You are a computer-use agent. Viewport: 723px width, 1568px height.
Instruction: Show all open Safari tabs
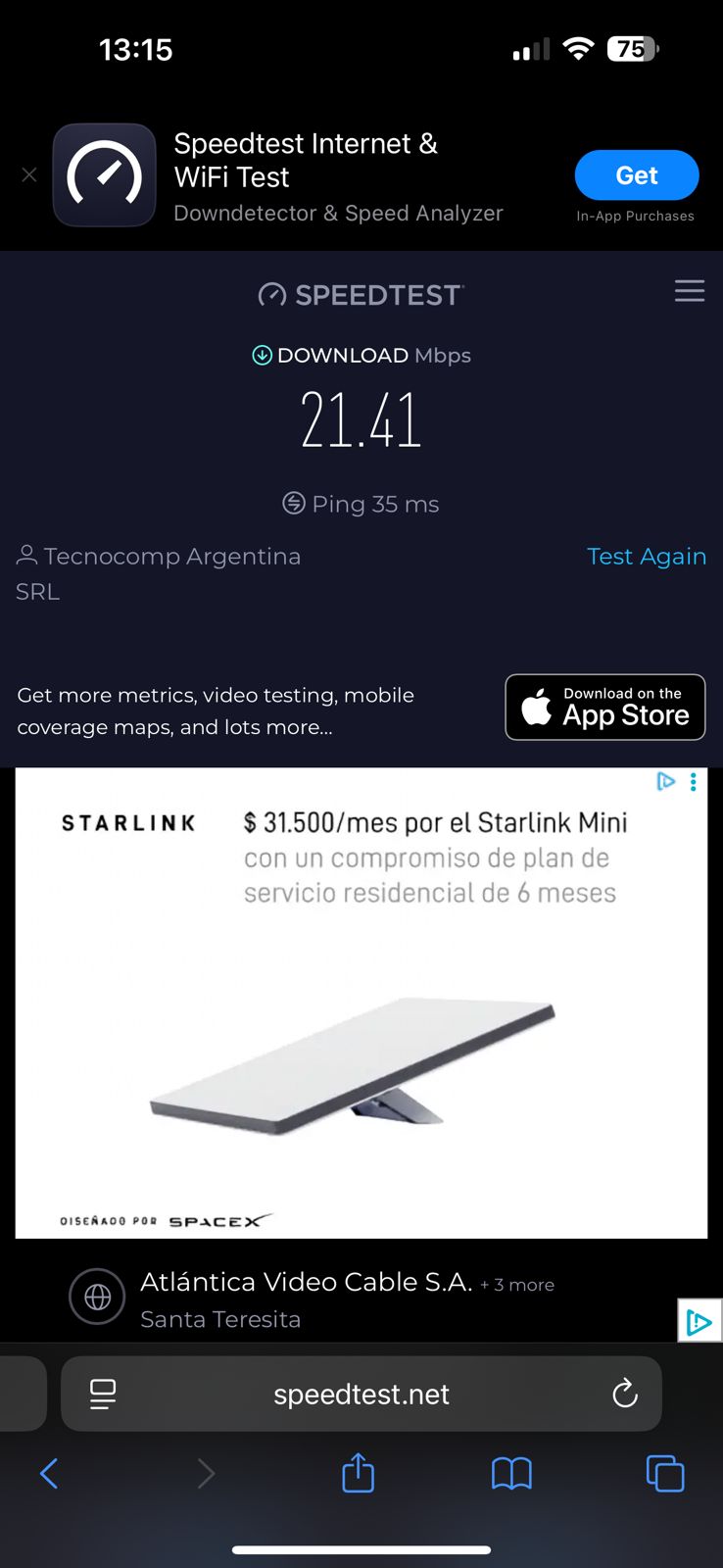point(665,1473)
